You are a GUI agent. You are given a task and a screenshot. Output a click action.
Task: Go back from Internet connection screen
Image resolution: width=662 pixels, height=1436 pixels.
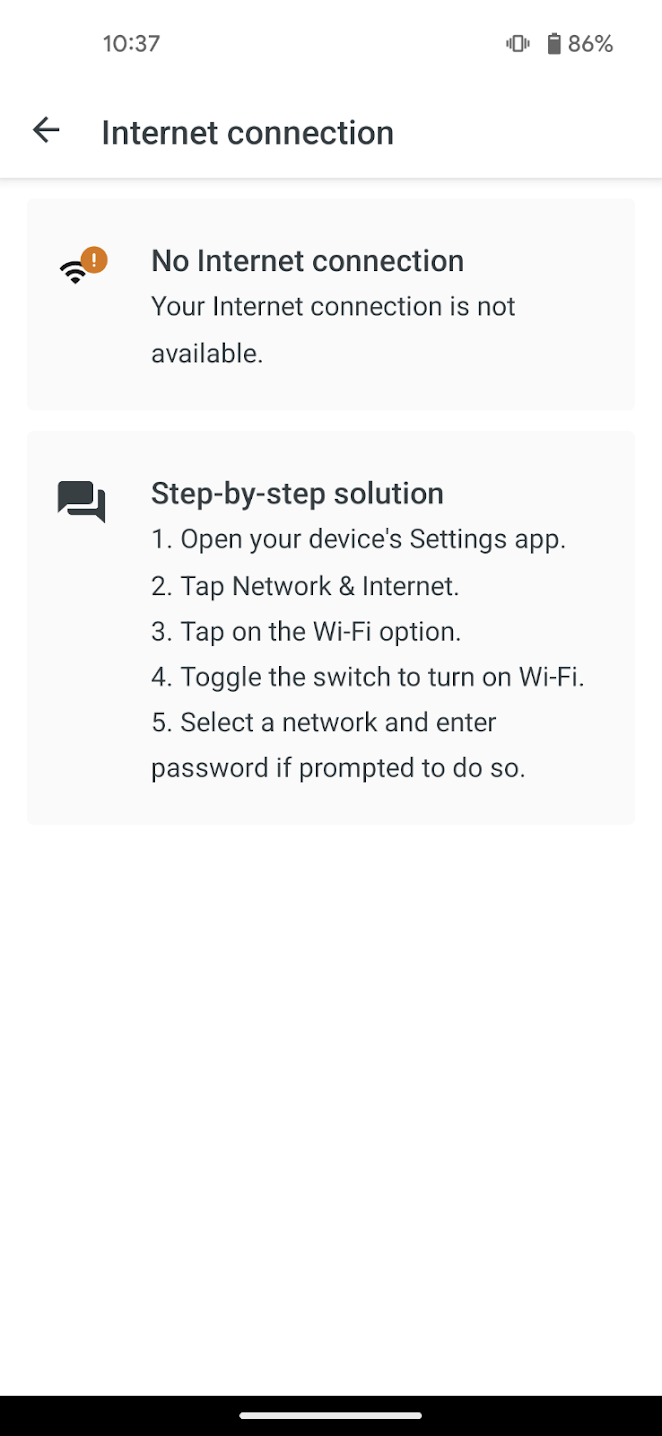pyautogui.click(x=46, y=130)
